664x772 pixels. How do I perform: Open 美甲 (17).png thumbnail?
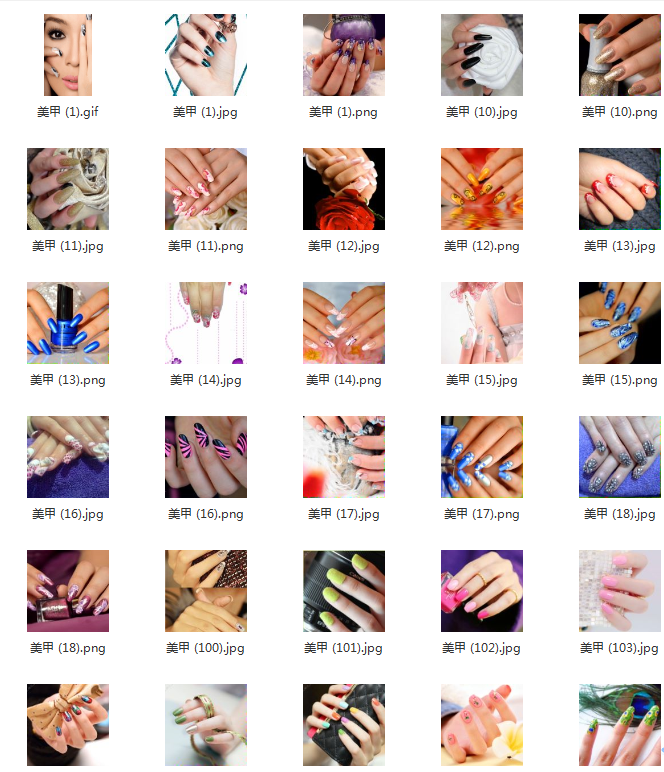pos(482,457)
